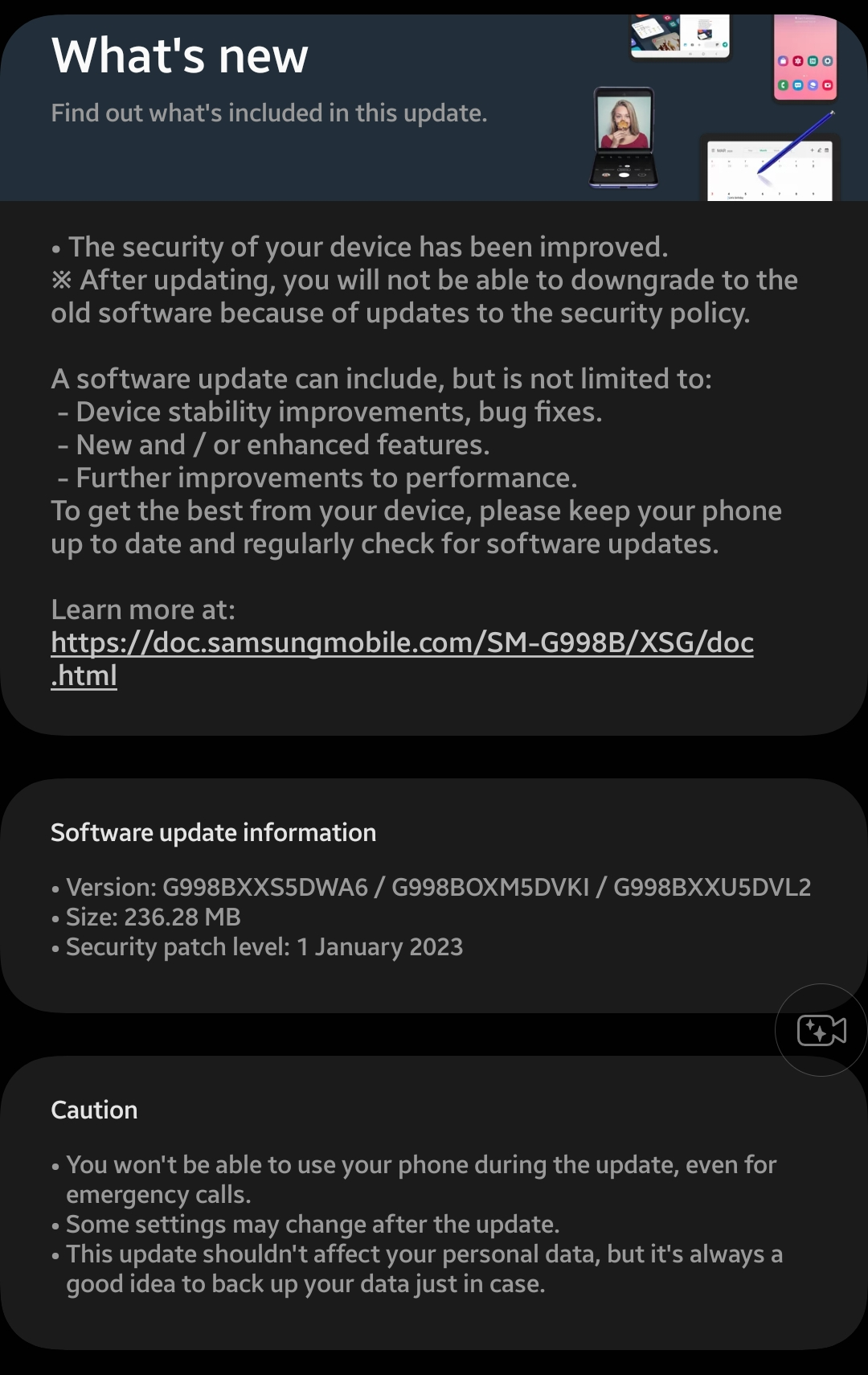The width and height of the screenshot is (868, 1375).
Task: Tap the Galaxy Themes flower icon
Action: (798, 61)
